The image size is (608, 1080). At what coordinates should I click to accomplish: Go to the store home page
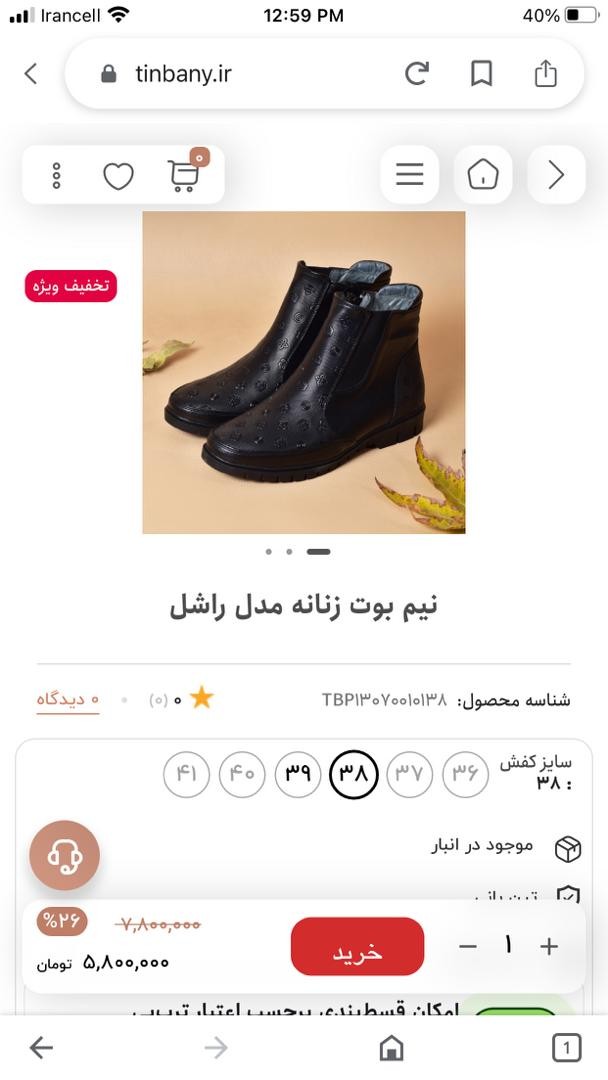pyautogui.click(x=483, y=175)
